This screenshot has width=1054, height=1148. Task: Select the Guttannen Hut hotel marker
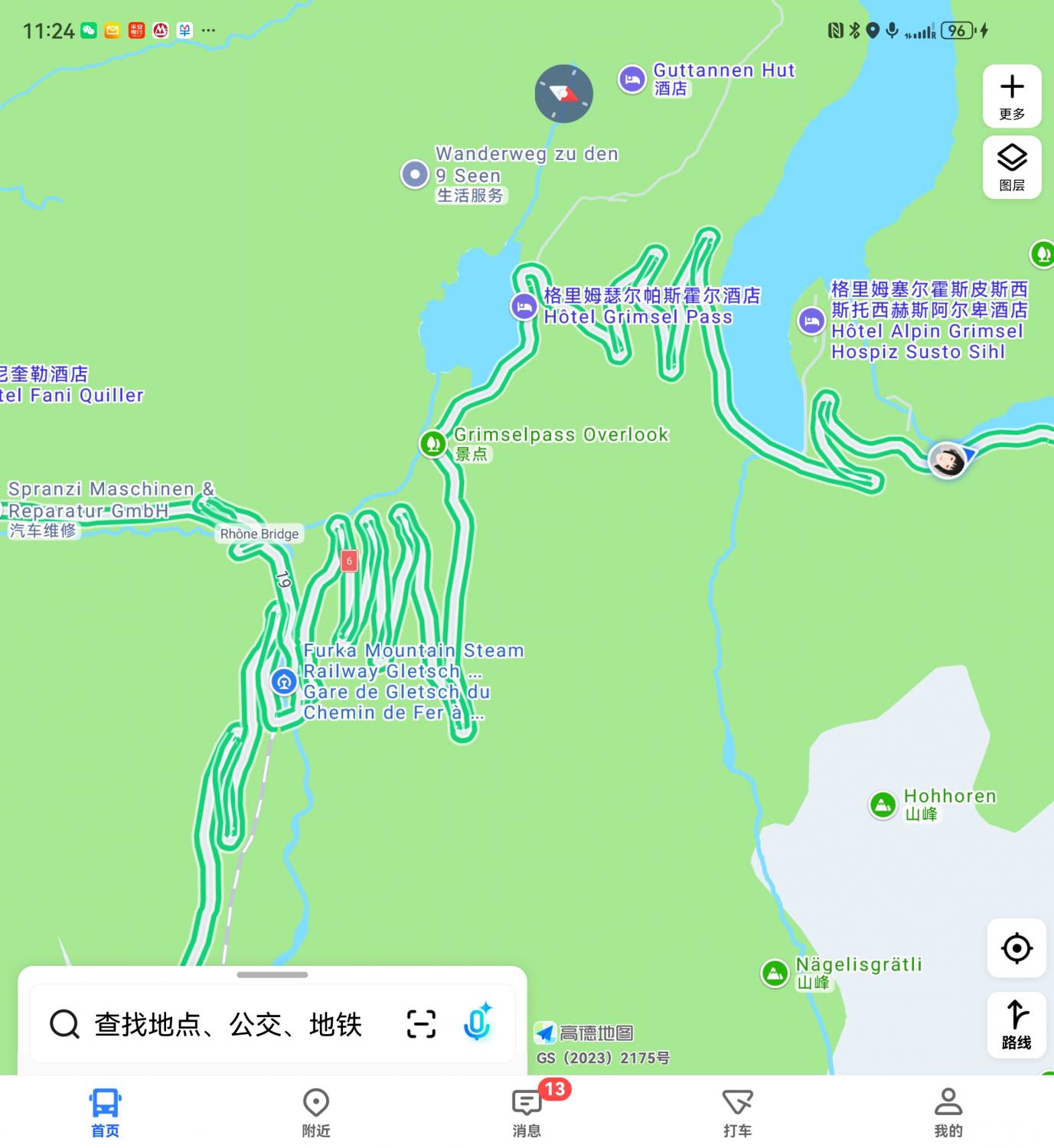(632, 79)
